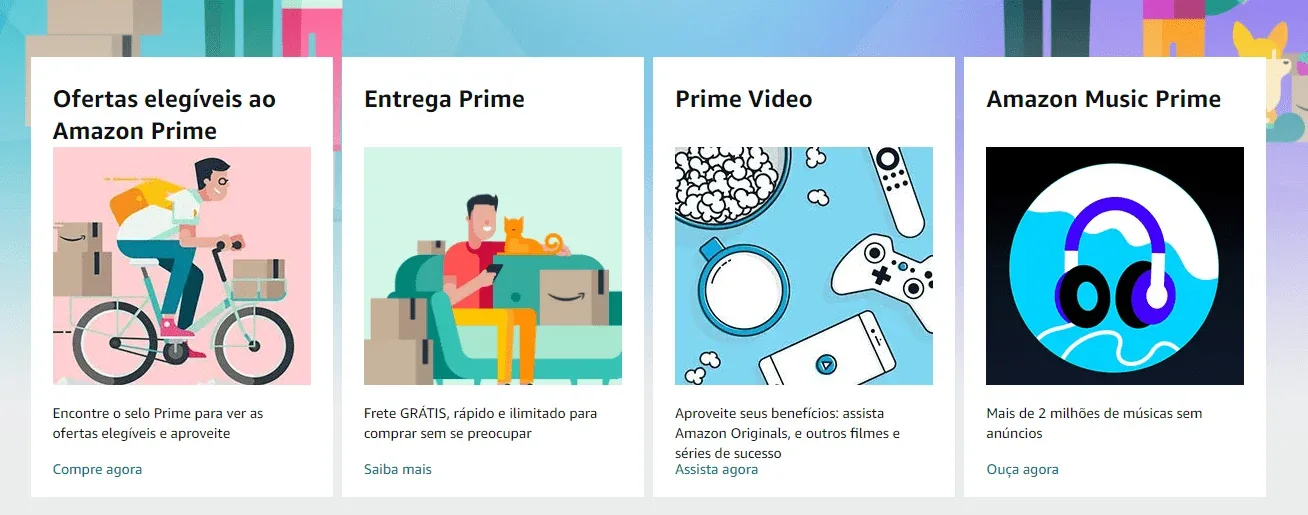The image size is (1308, 515).
Task: Open the Entrega Prime sofa image
Action: pos(493,266)
